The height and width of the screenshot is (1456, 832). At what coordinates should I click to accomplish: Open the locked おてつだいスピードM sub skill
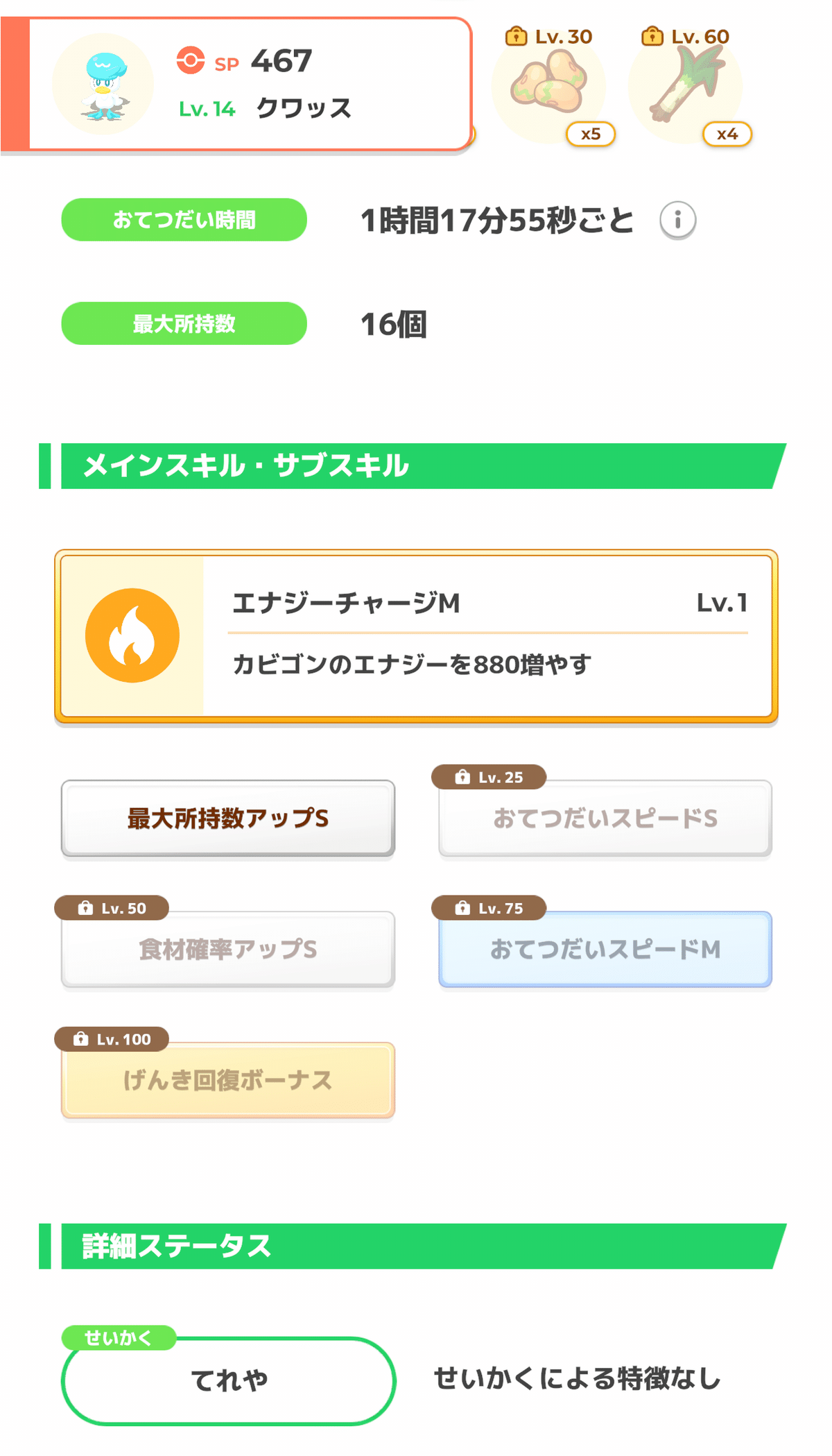[x=605, y=949]
